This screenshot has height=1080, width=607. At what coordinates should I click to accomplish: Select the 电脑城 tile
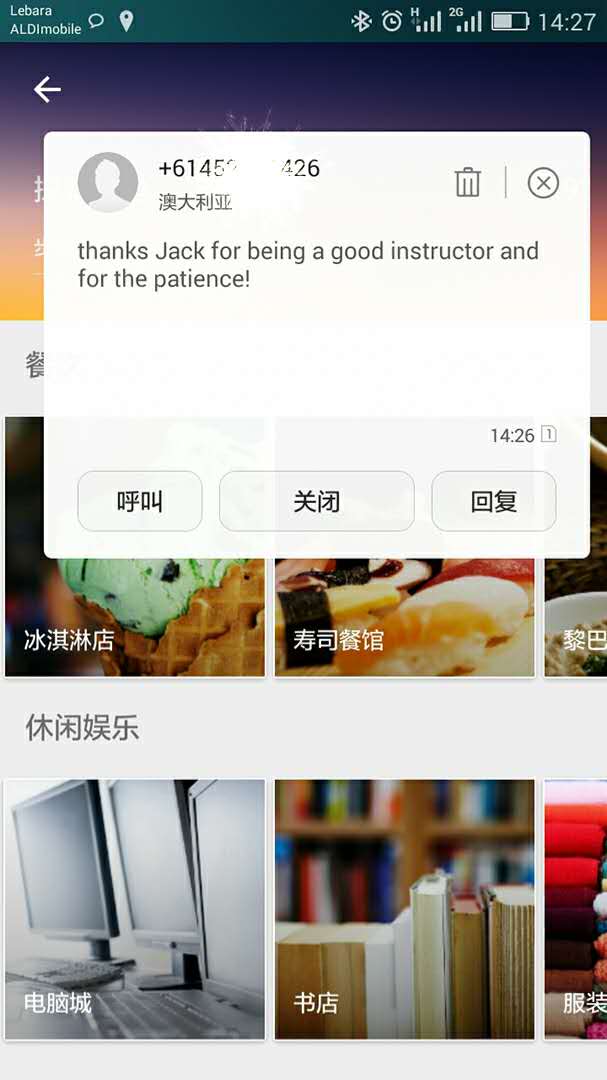coord(135,910)
